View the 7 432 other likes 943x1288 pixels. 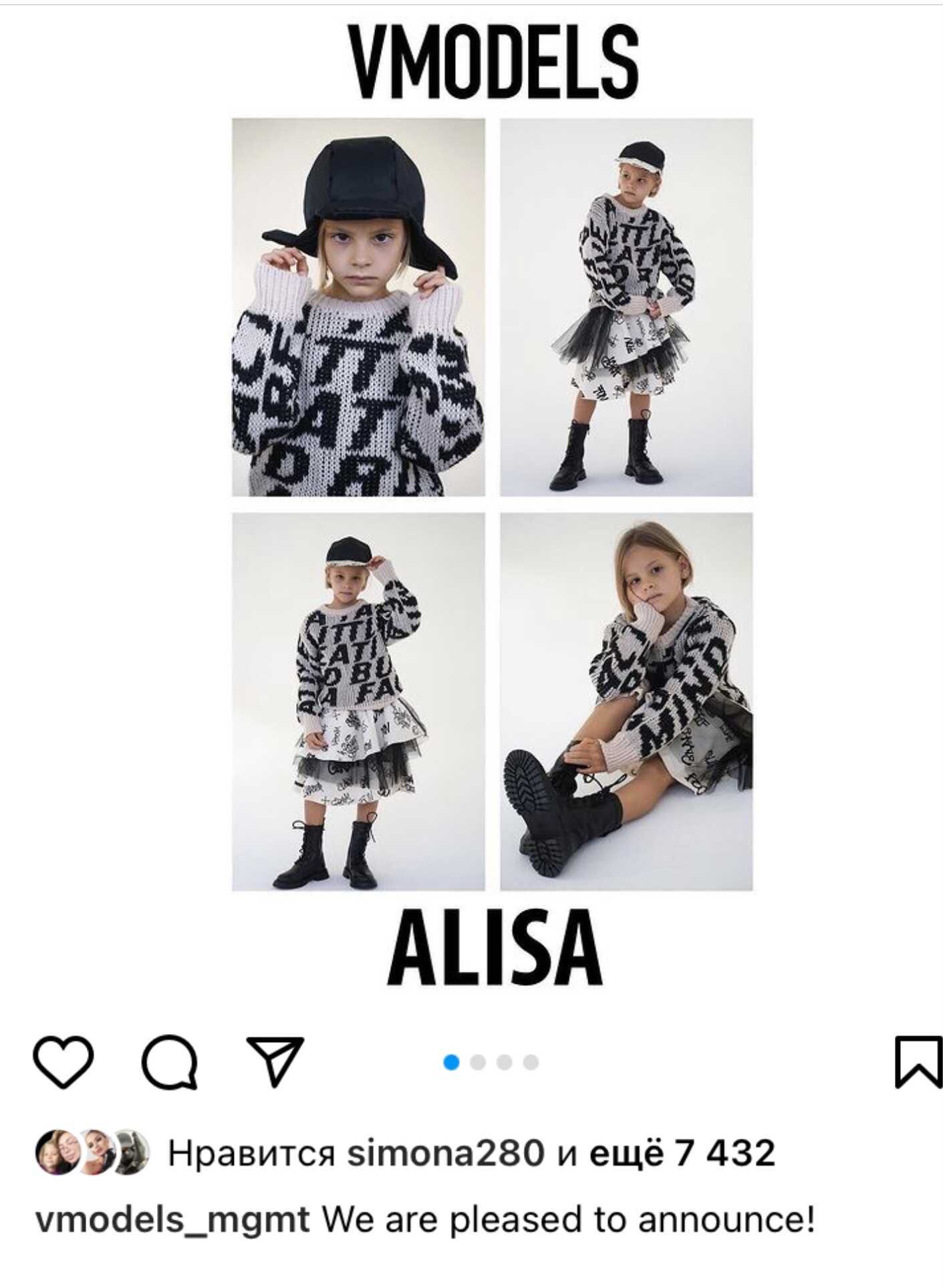point(682,1153)
